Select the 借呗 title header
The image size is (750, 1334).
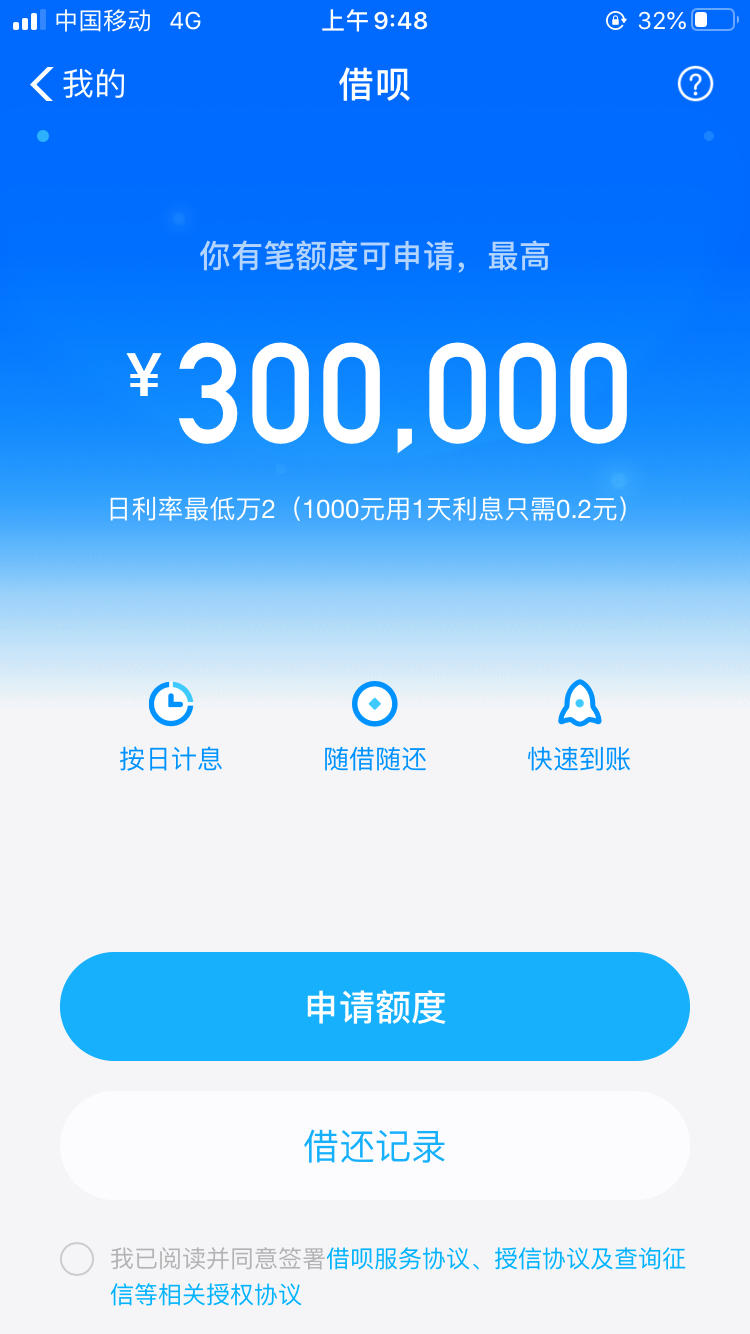pyautogui.click(x=374, y=84)
